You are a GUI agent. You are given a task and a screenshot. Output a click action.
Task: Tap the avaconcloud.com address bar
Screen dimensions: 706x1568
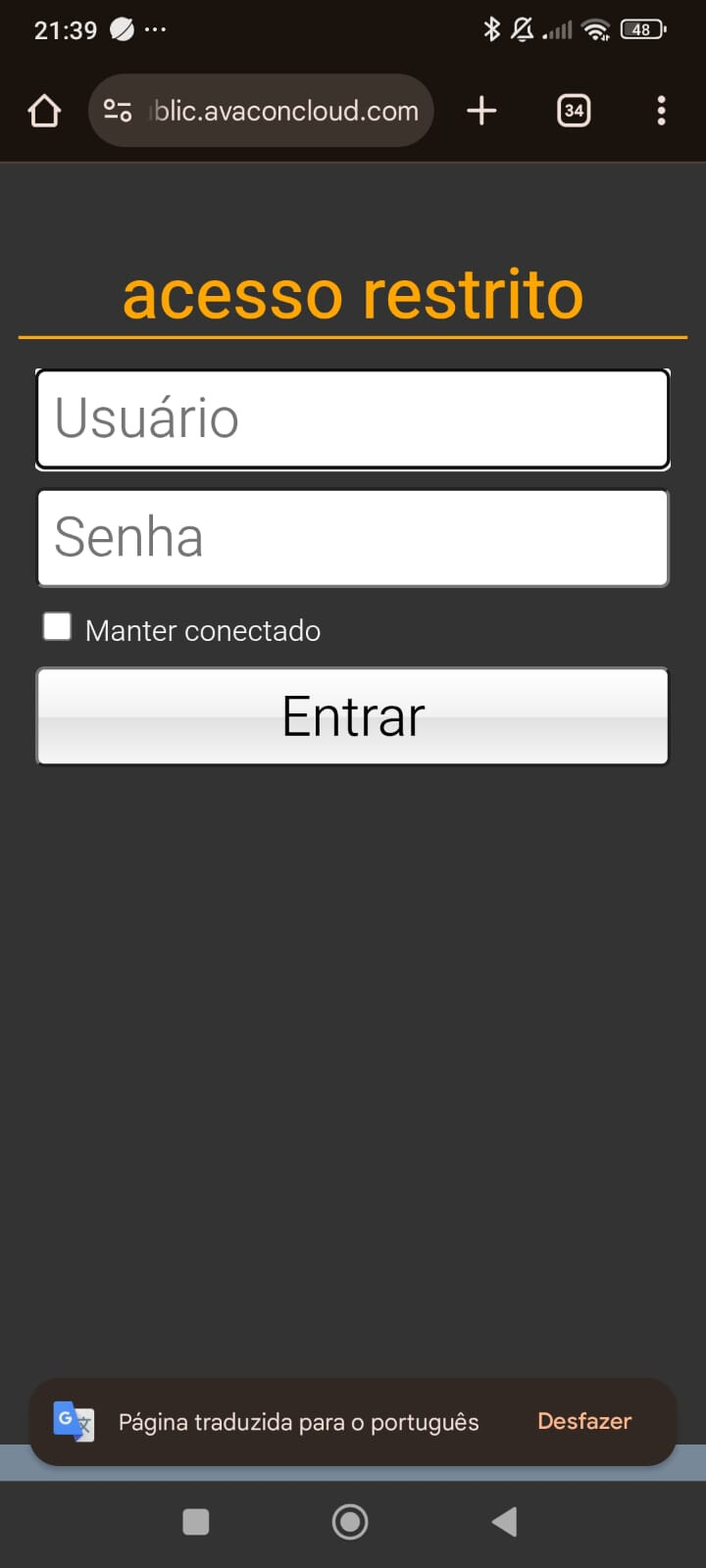284,111
